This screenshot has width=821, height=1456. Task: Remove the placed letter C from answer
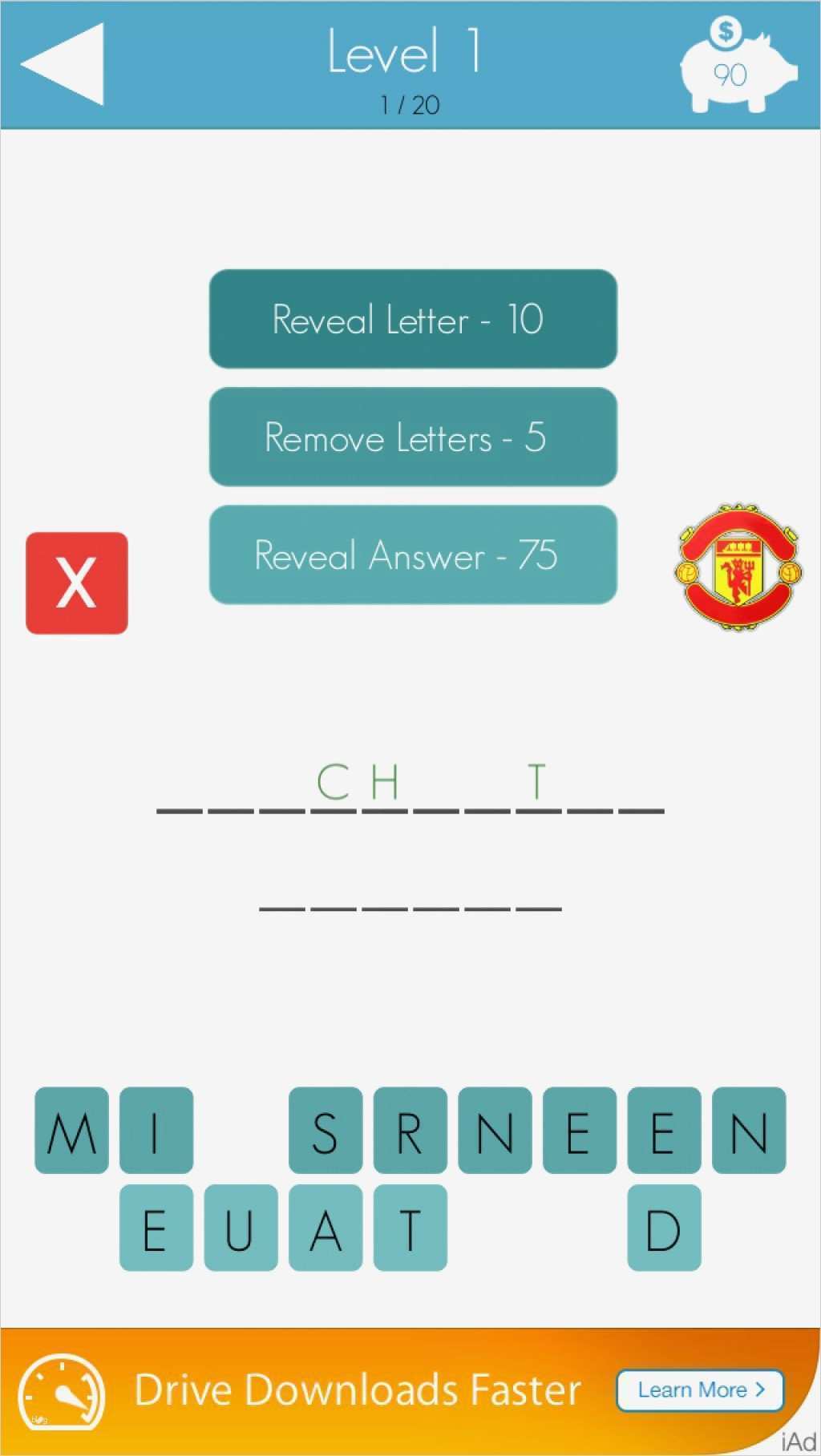click(x=334, y=782)
